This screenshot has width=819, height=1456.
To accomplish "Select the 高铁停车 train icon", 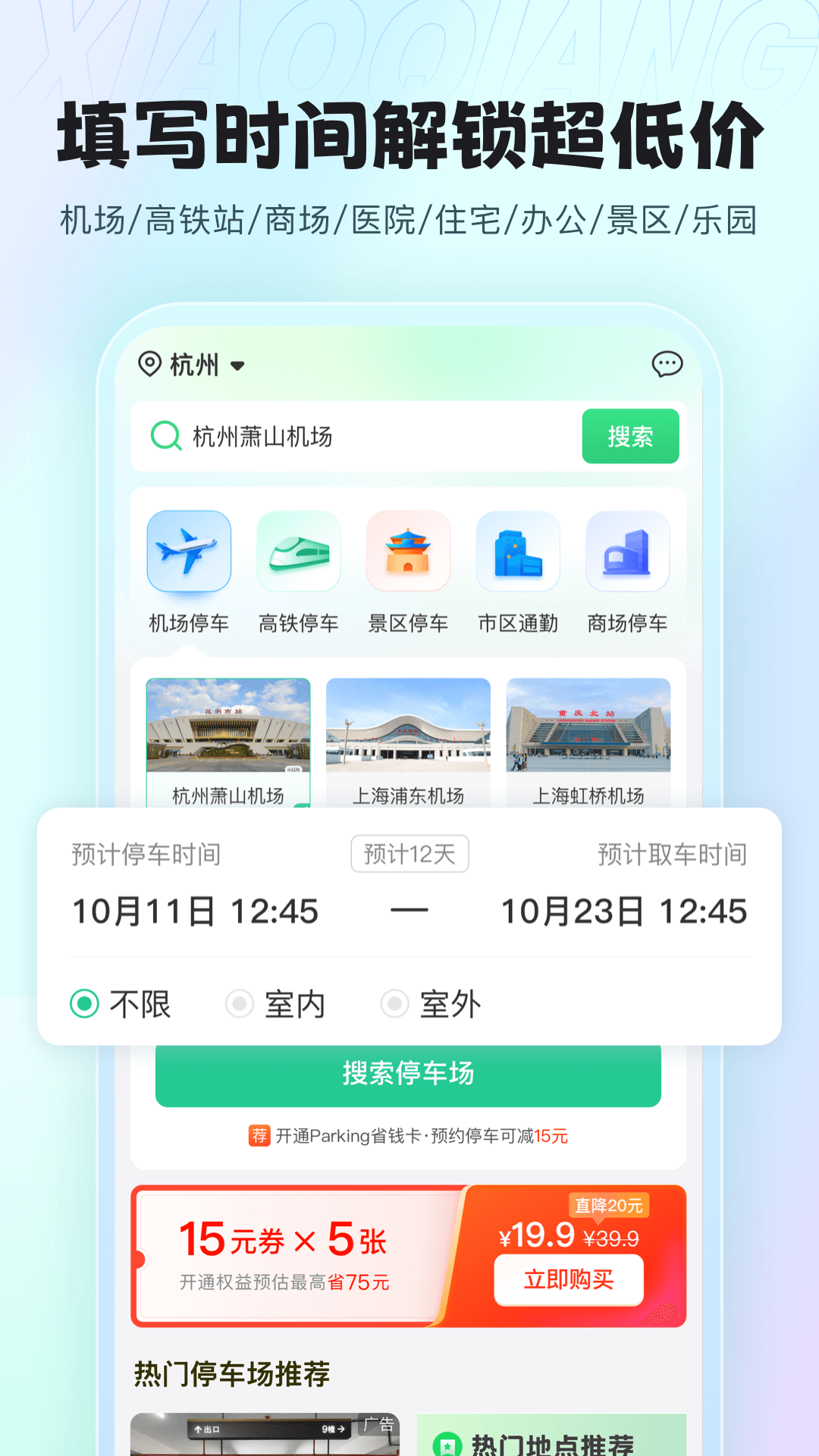I will coord(299,551).
